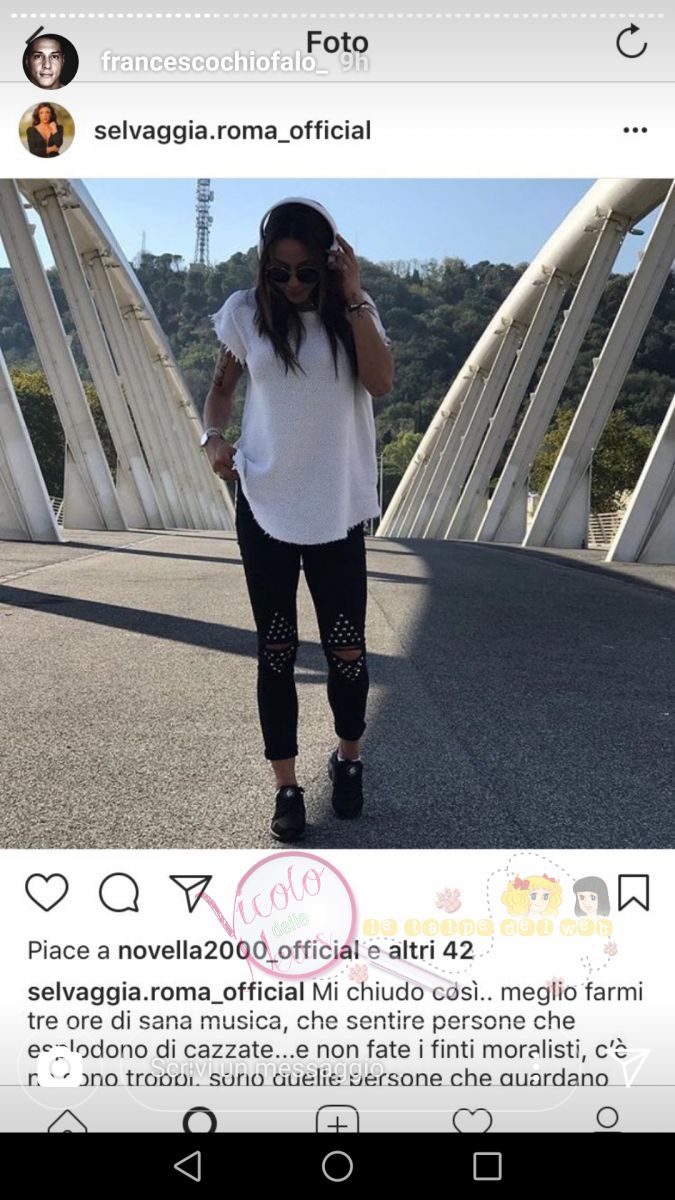Go back using the system back button

click(187, 1166)
